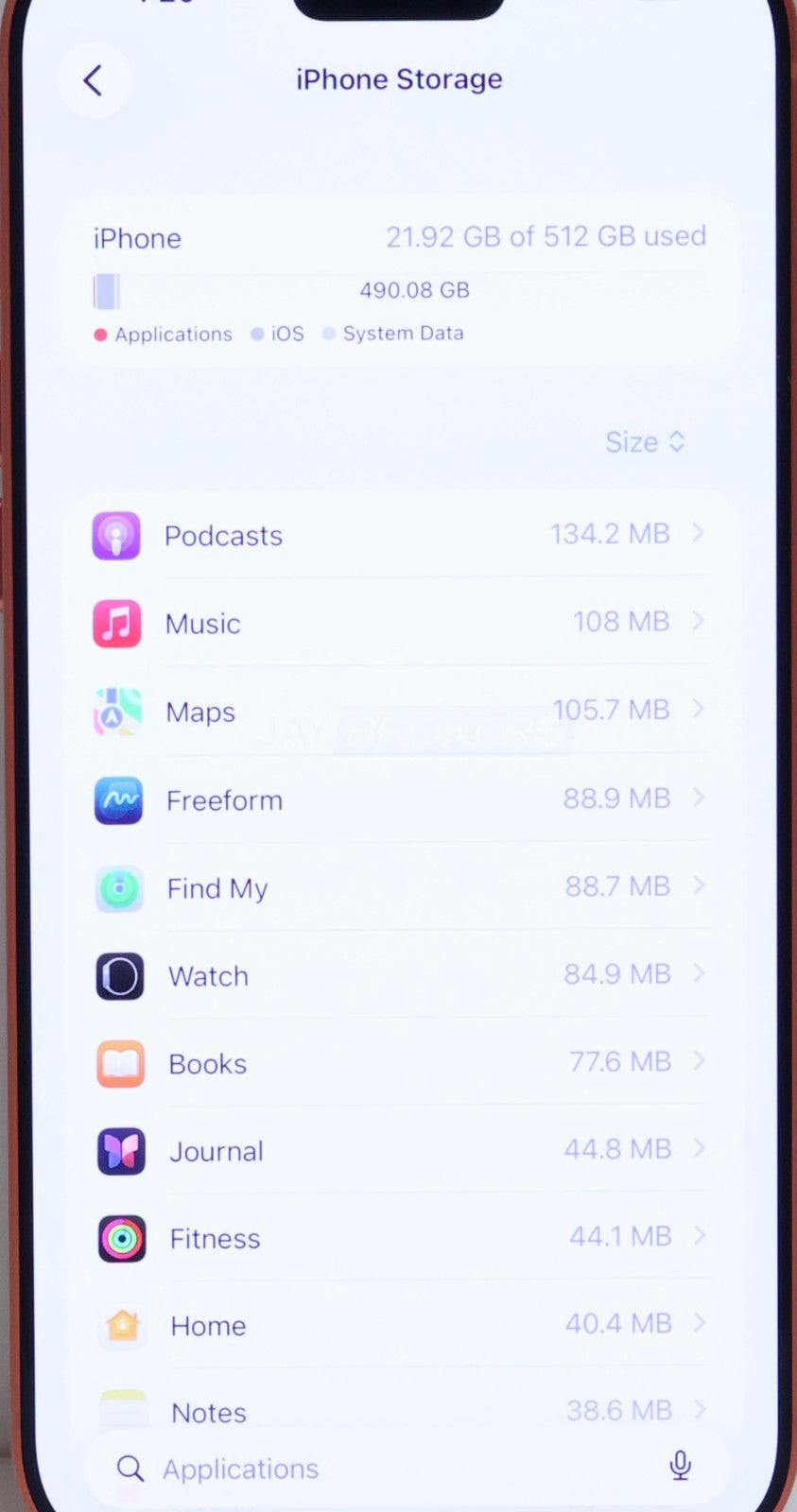Image resolution: width=797 pixels, height=1512 pixels.
Task: View Watch app storage
Action: pos(401,975)
